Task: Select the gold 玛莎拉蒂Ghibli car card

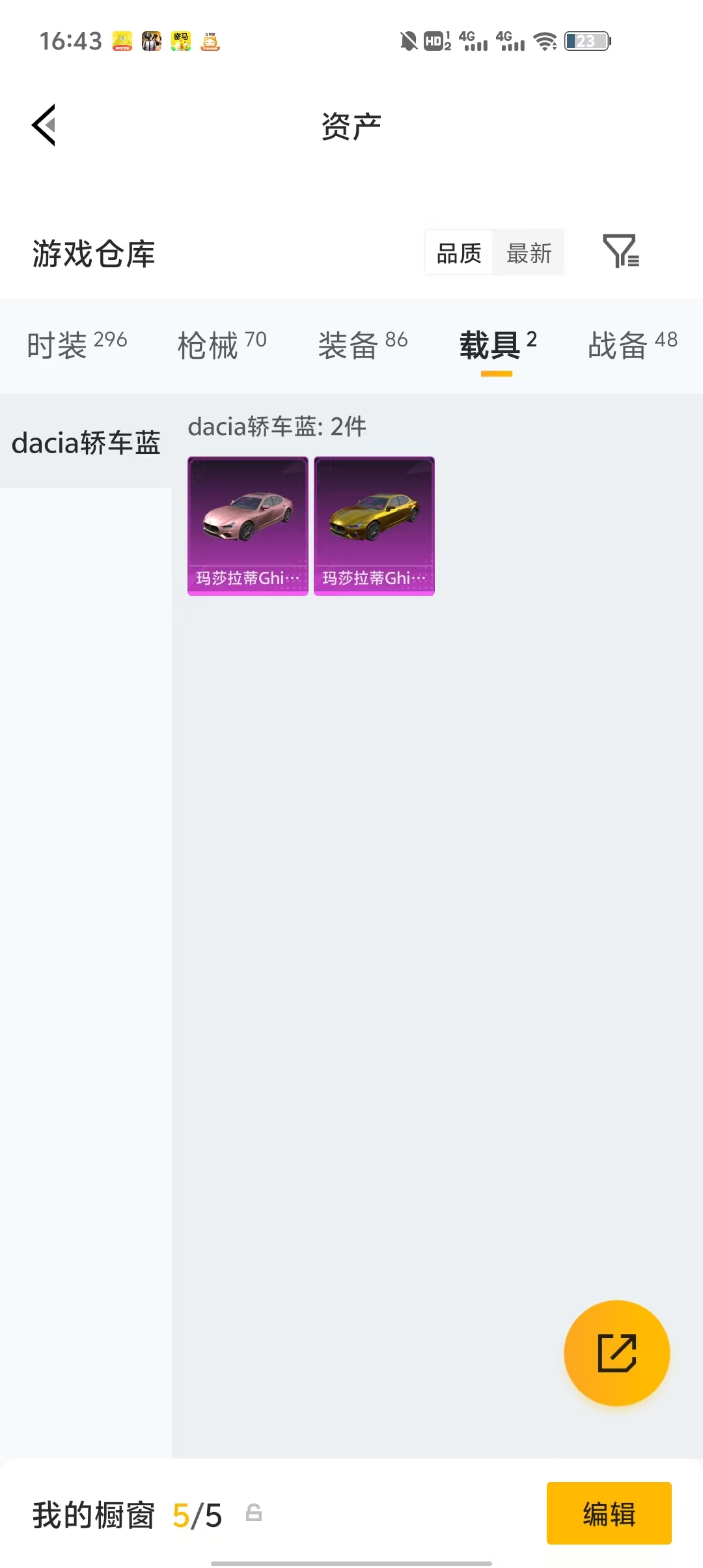Action: point(374,525)
